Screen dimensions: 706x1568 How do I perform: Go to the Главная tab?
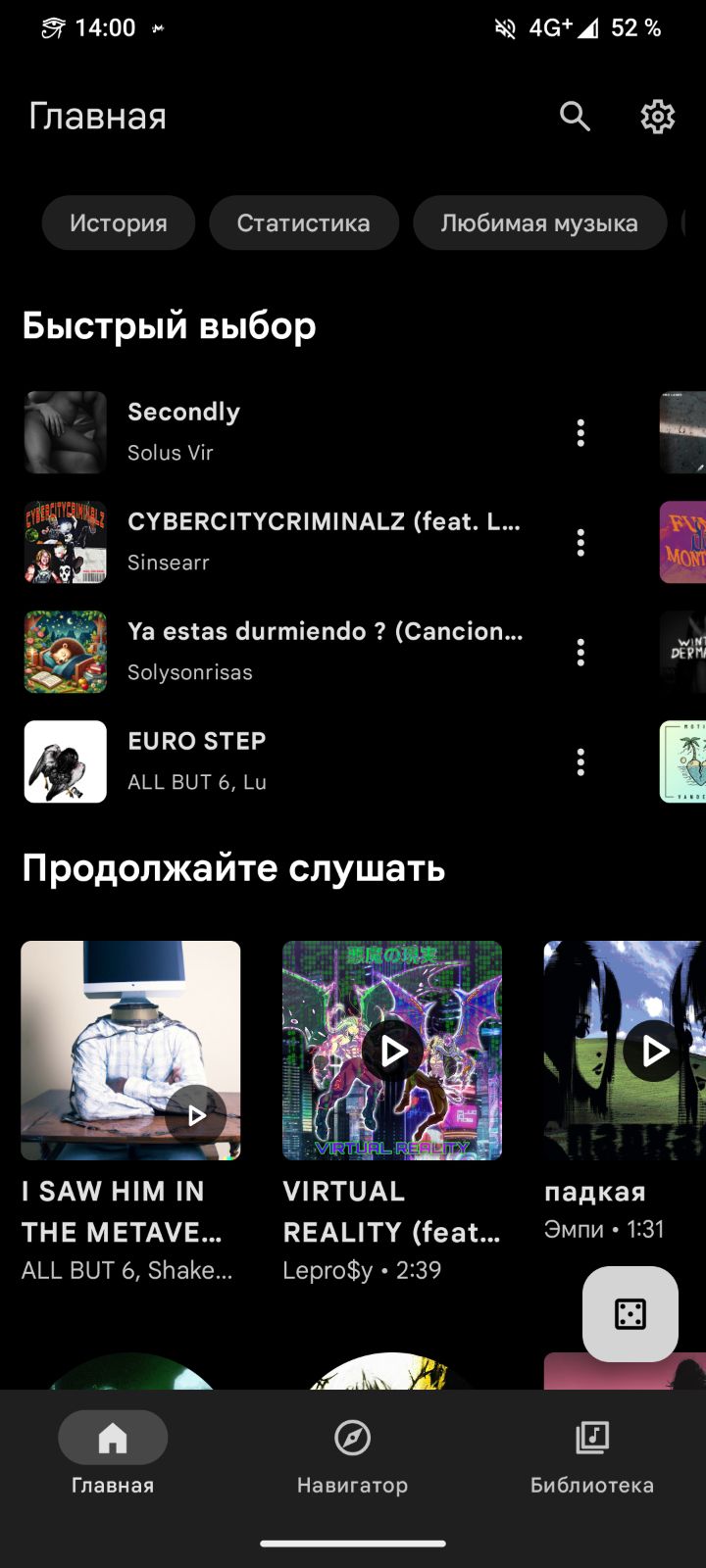click(x=113, y=1456)
